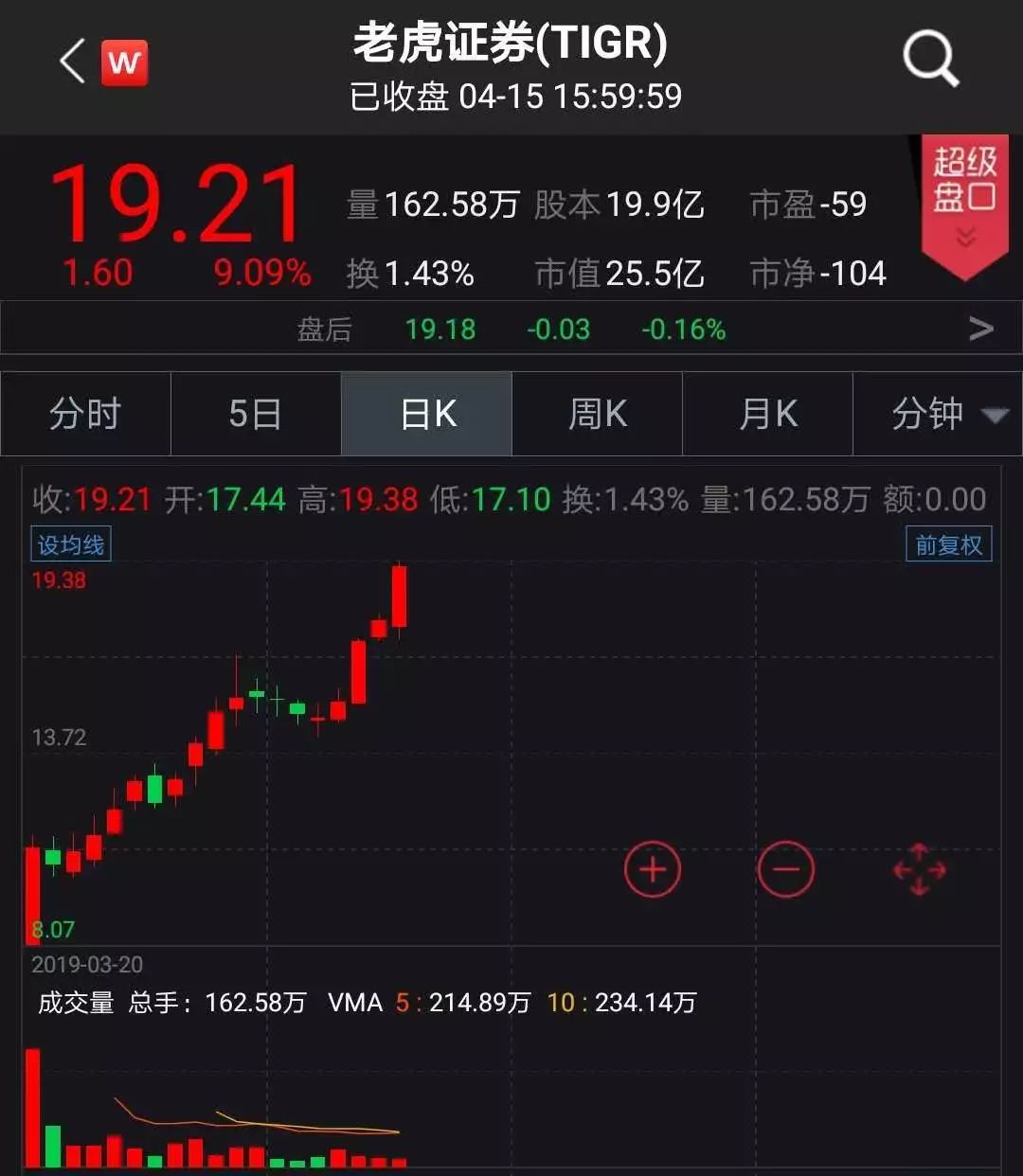Switch to the 分时 intraday tab
Viewport: 1023px width, 1176px height.
click(85, 414)
